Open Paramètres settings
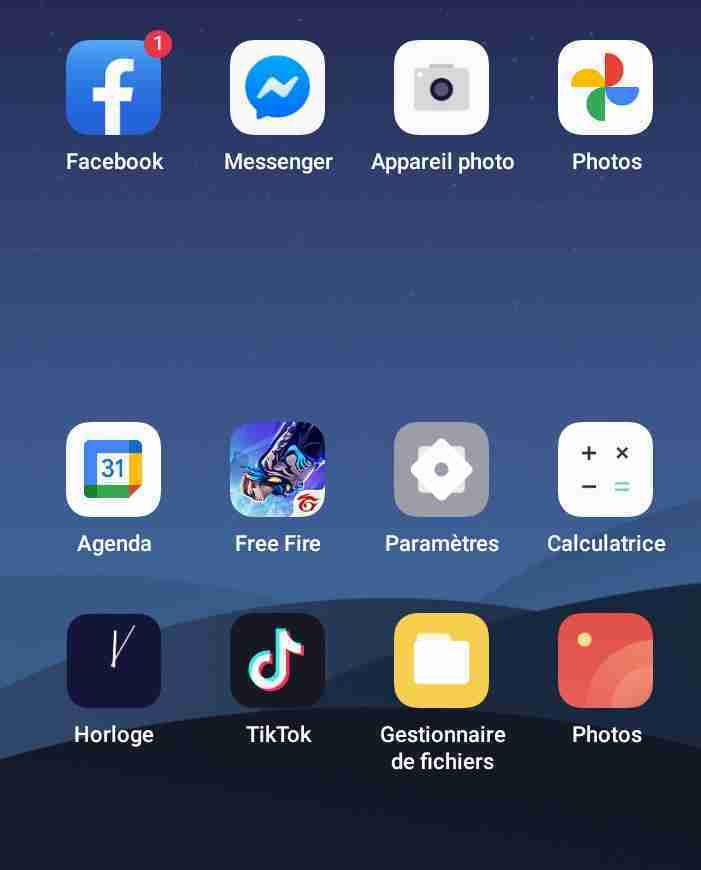The image size is (701, 870). 441,470
